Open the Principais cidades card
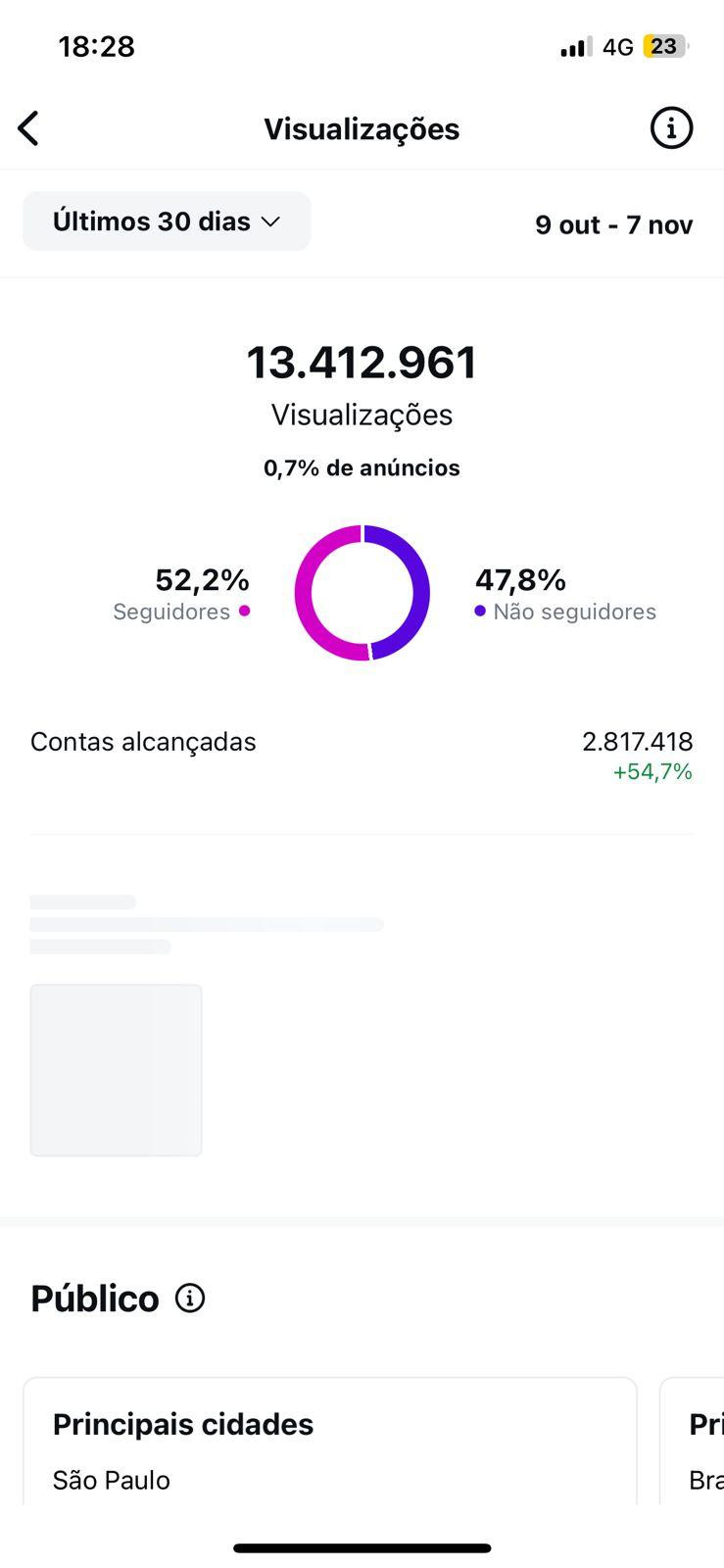The image size is (724, 1568). click(330, 1441)
